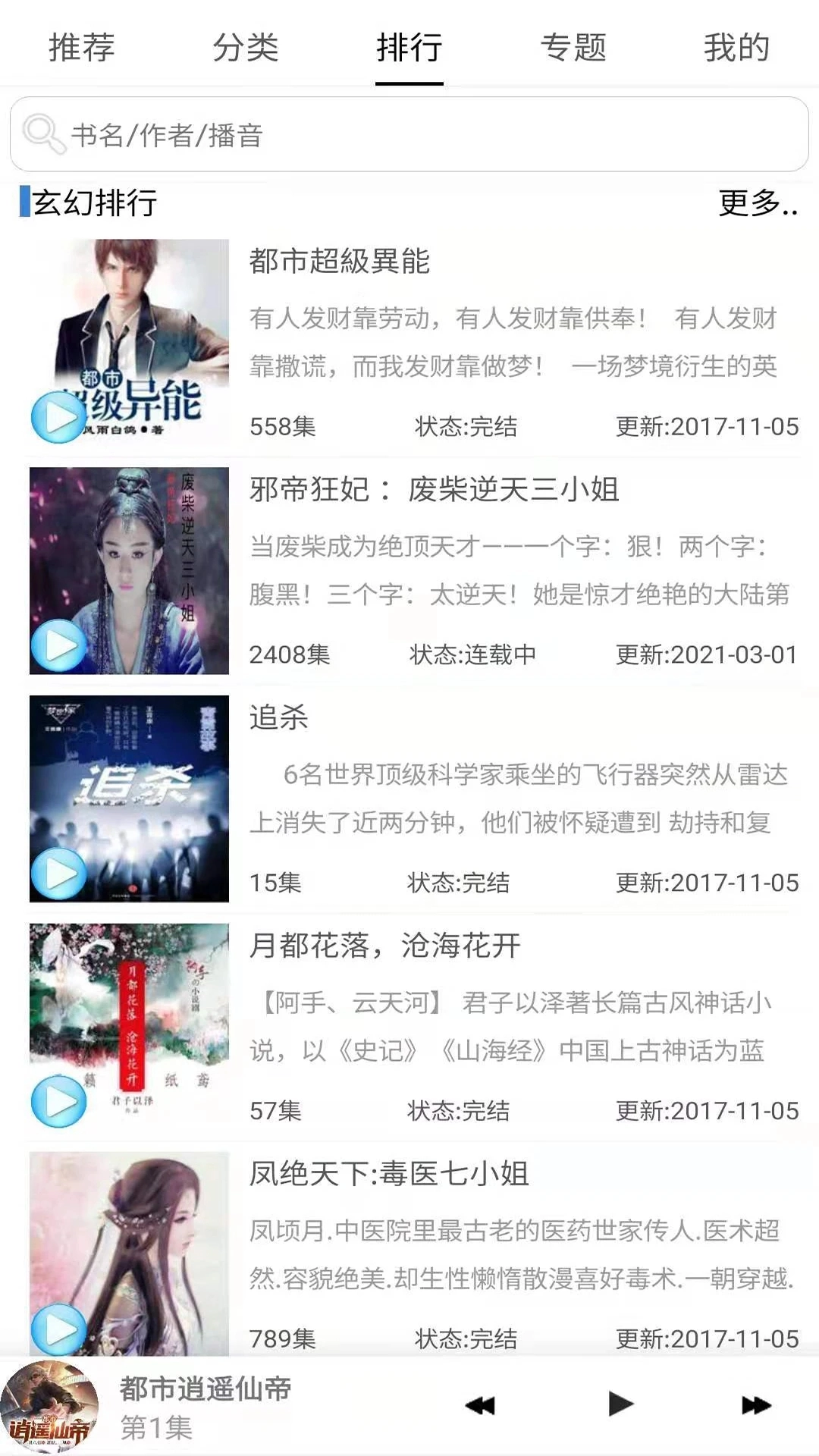Open the 专题 tab
Viewport: 819px width, 1456px height.
coord(573,47)
